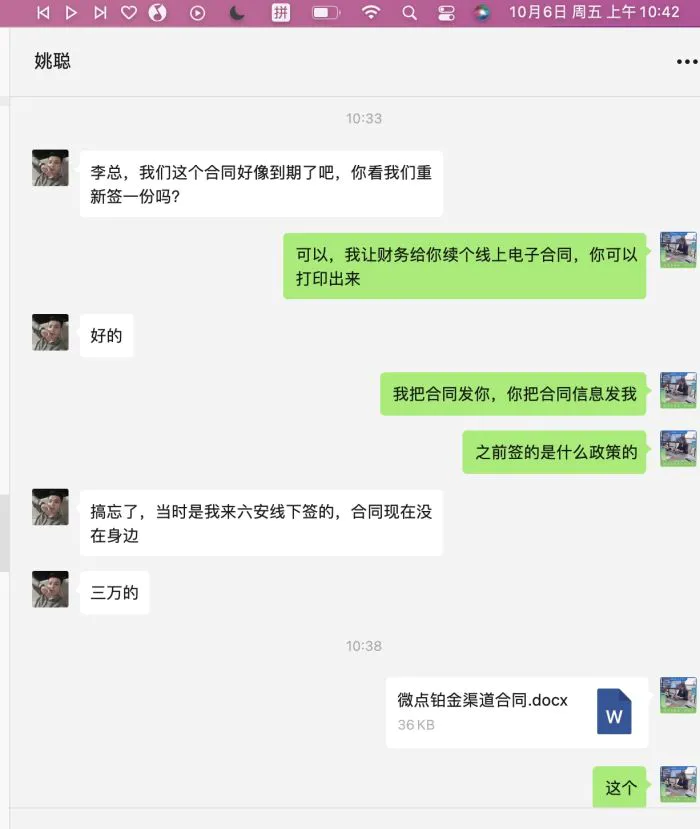This screenshot has width=700, height=829.
Task: Tap own avatar beside the 这个 message
Action: pos(678,785)
